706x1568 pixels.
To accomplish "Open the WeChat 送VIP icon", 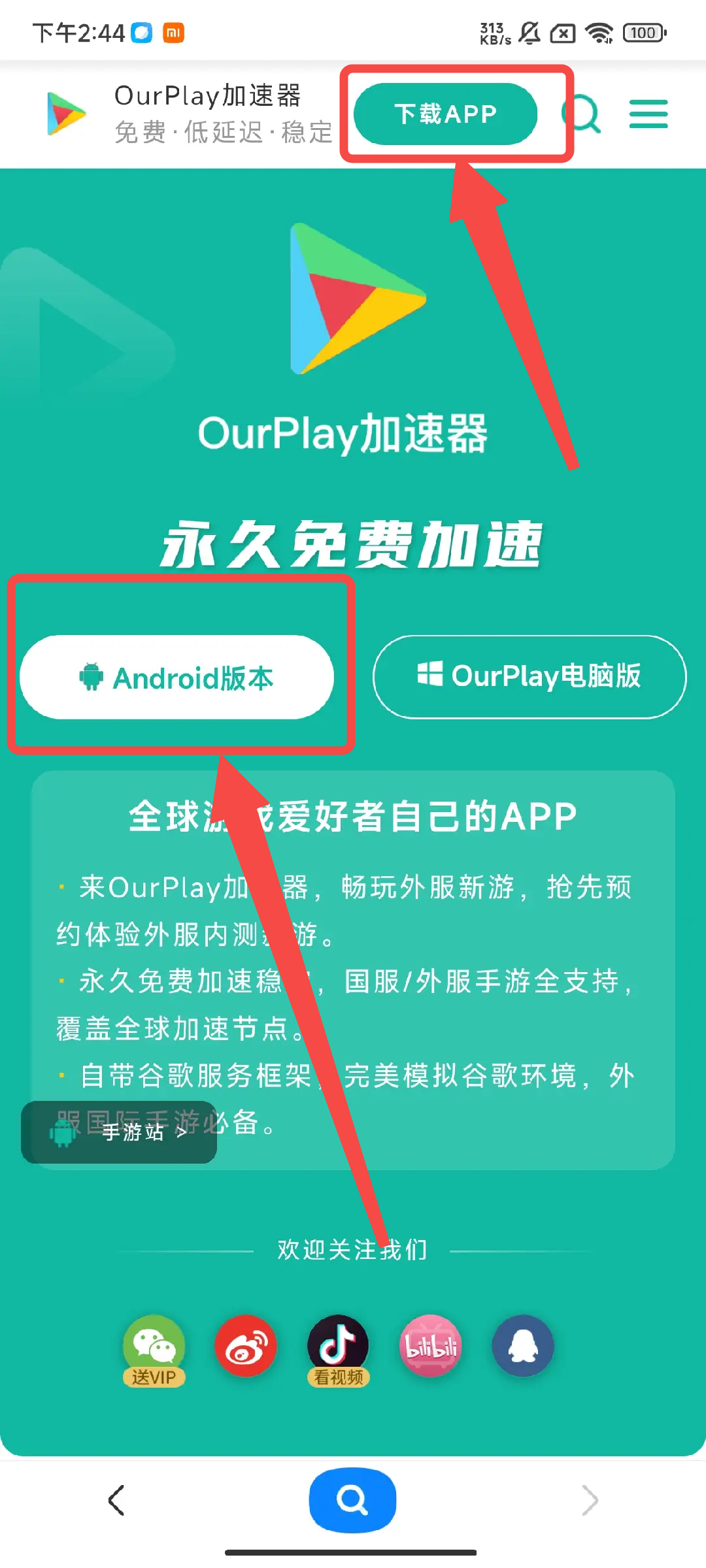I will coord(154,1347).
